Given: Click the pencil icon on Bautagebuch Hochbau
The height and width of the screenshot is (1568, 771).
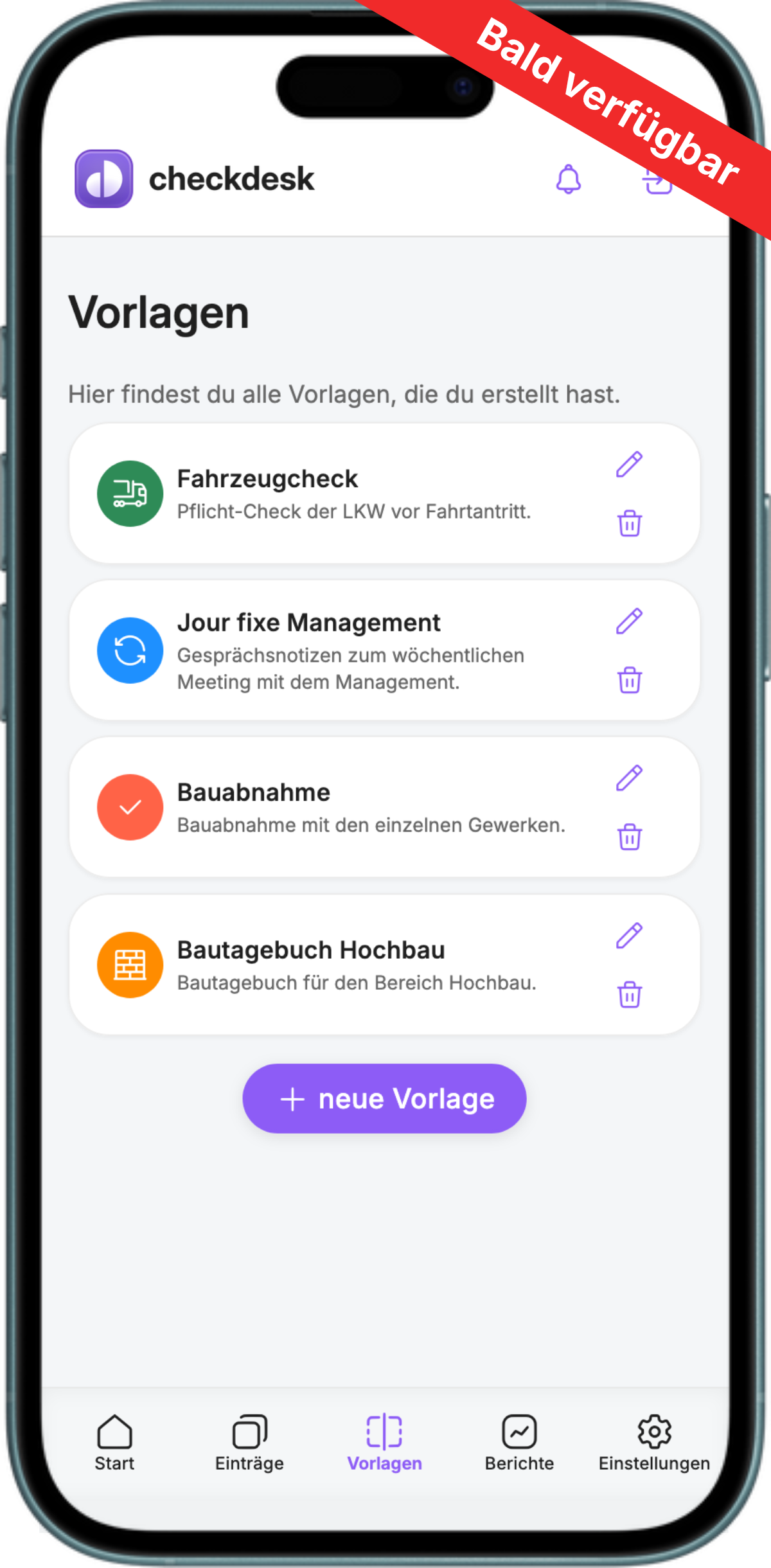Looking at the screenshot, I should (x=629, y=934).
